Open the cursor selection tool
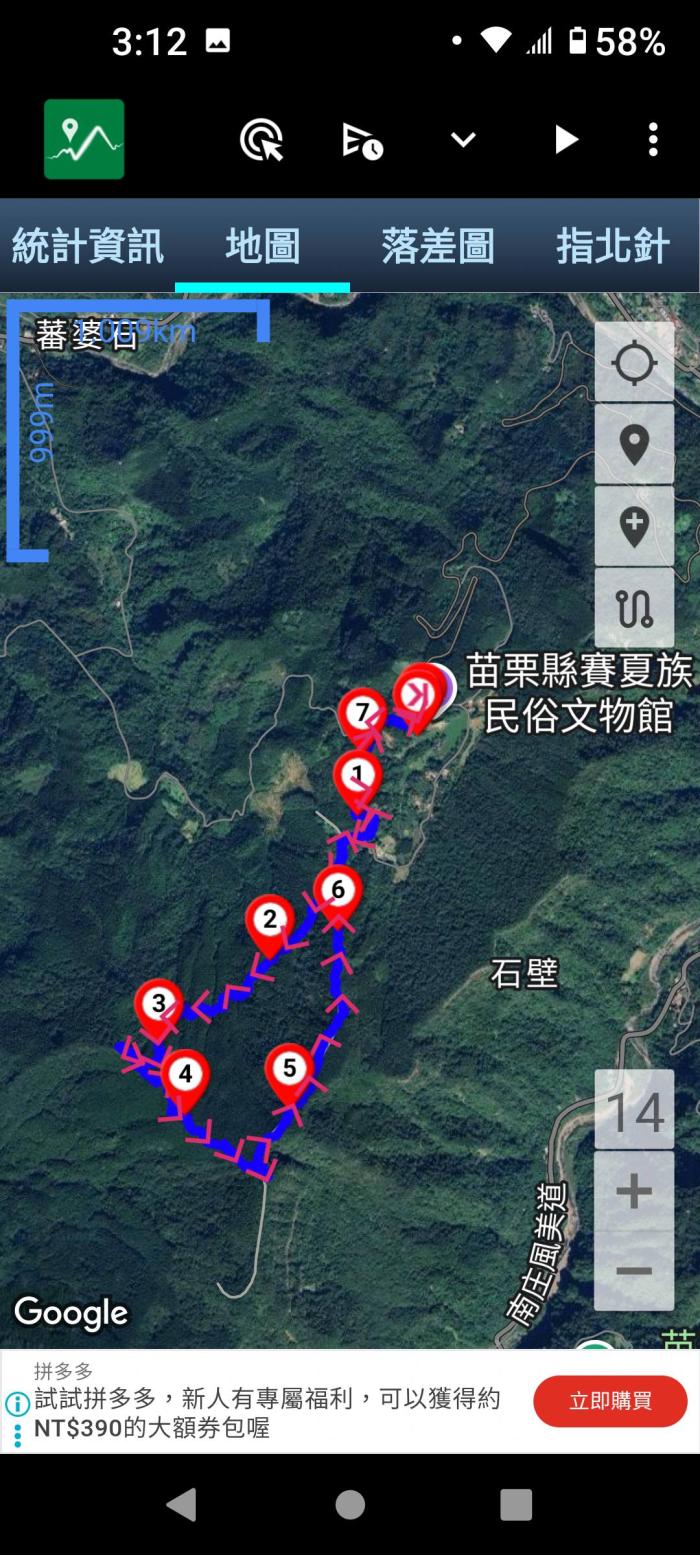 [262, 140]
